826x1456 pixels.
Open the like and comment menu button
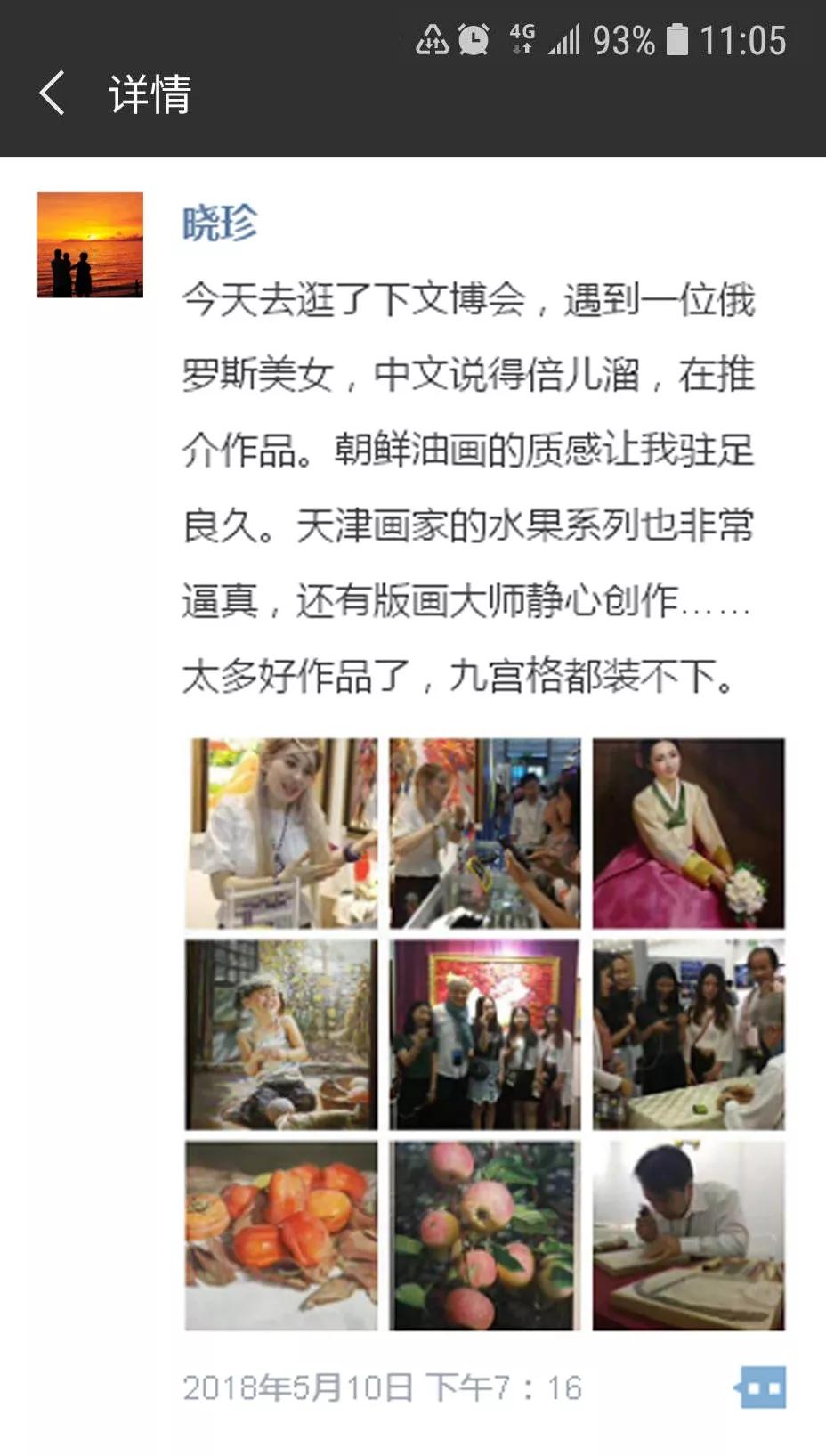[761, 1387]
